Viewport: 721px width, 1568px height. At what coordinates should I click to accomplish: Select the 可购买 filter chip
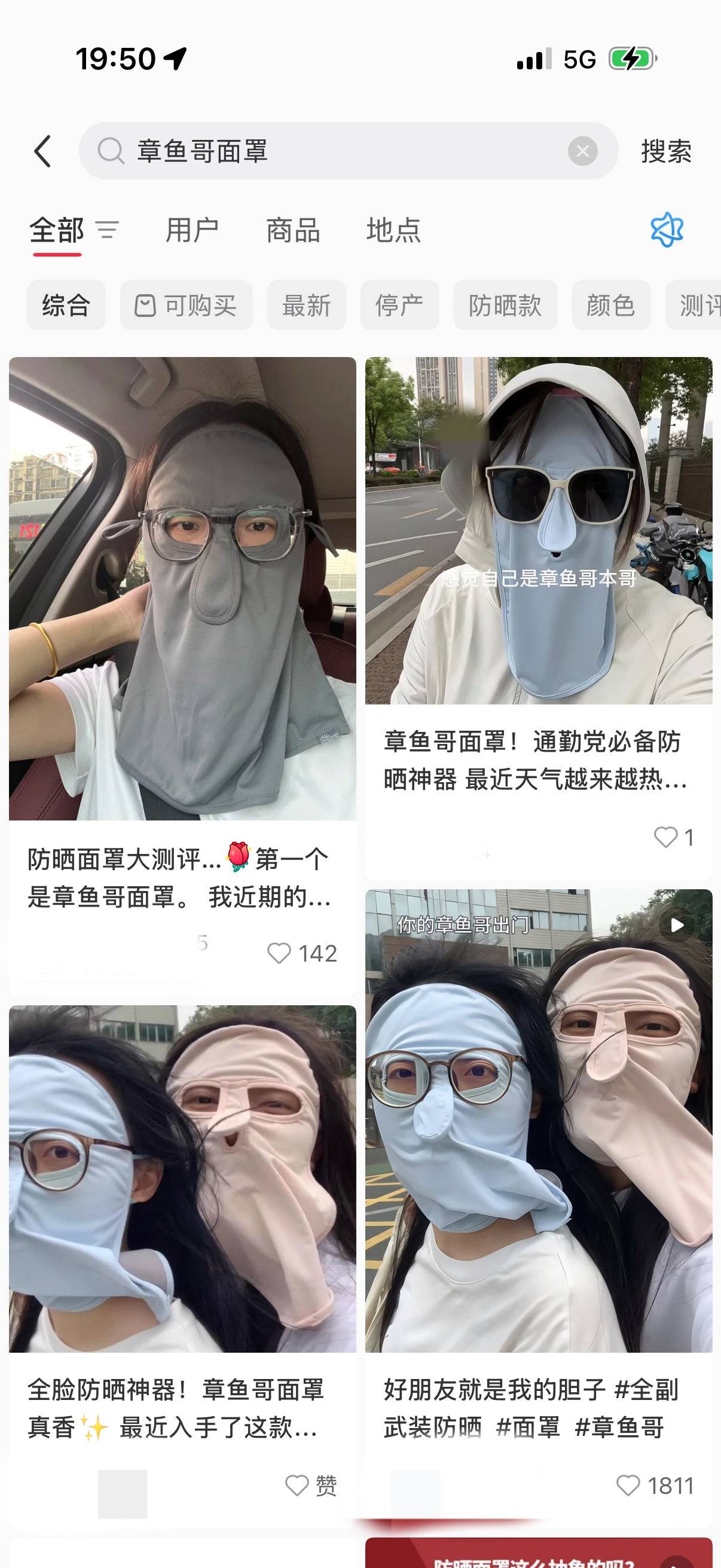point(186,305)
